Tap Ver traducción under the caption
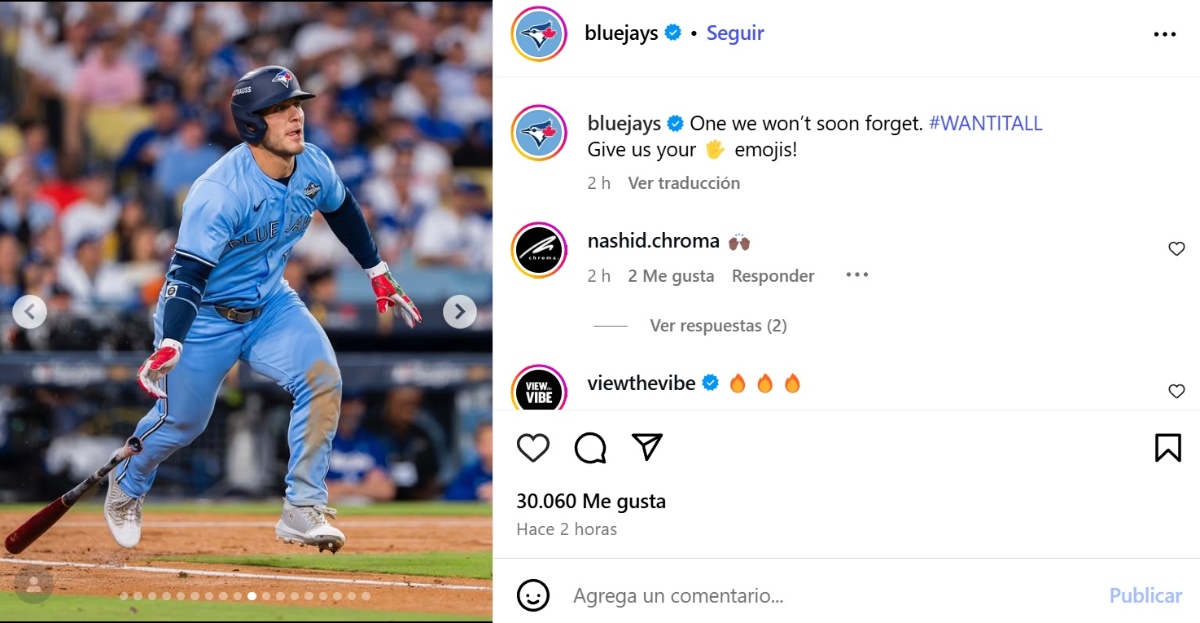The width and height of the screenshot is (1200, 623). (683, 183)
